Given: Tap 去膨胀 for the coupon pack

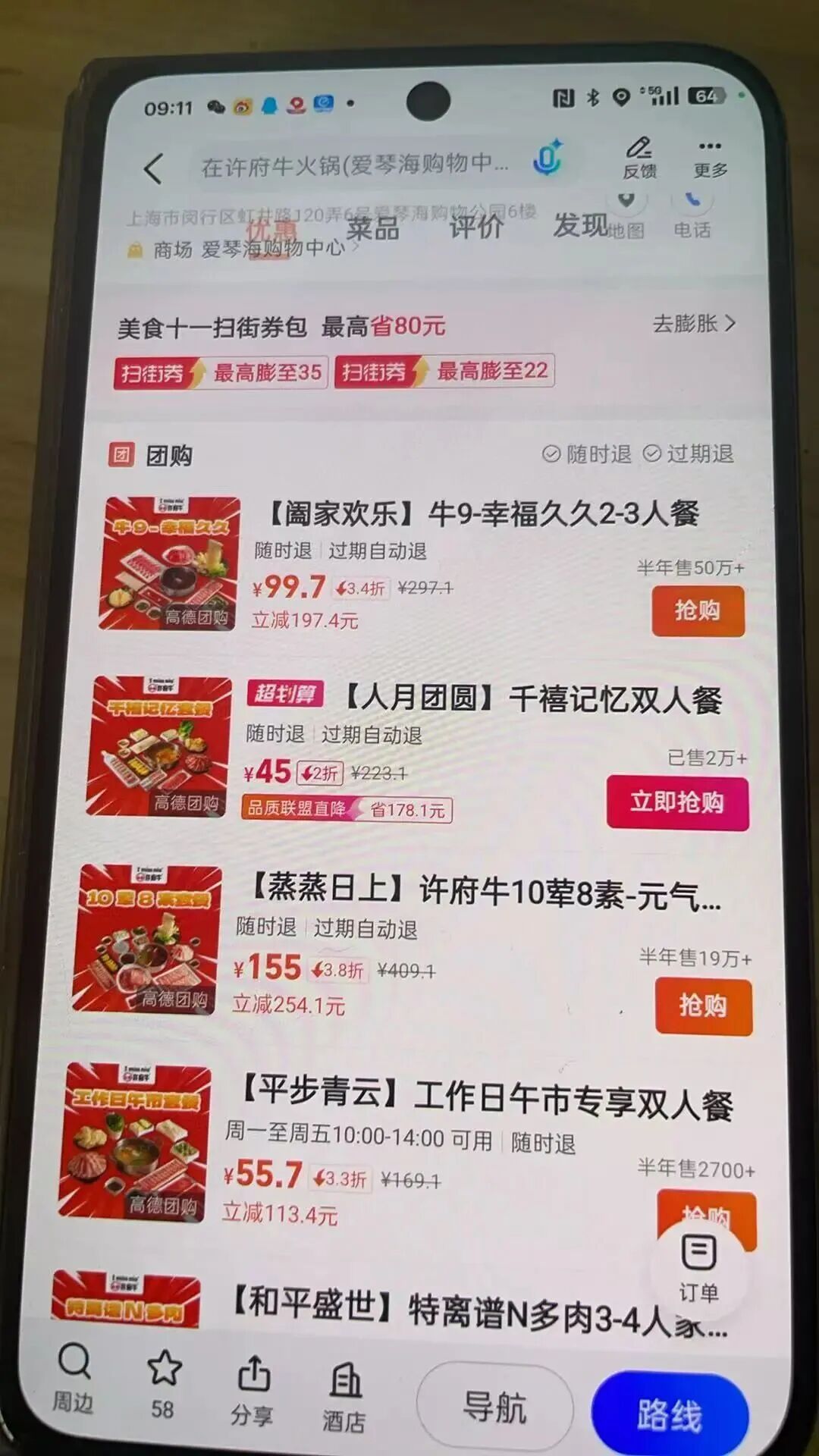Looking at the screenshot, I should 694,324.
